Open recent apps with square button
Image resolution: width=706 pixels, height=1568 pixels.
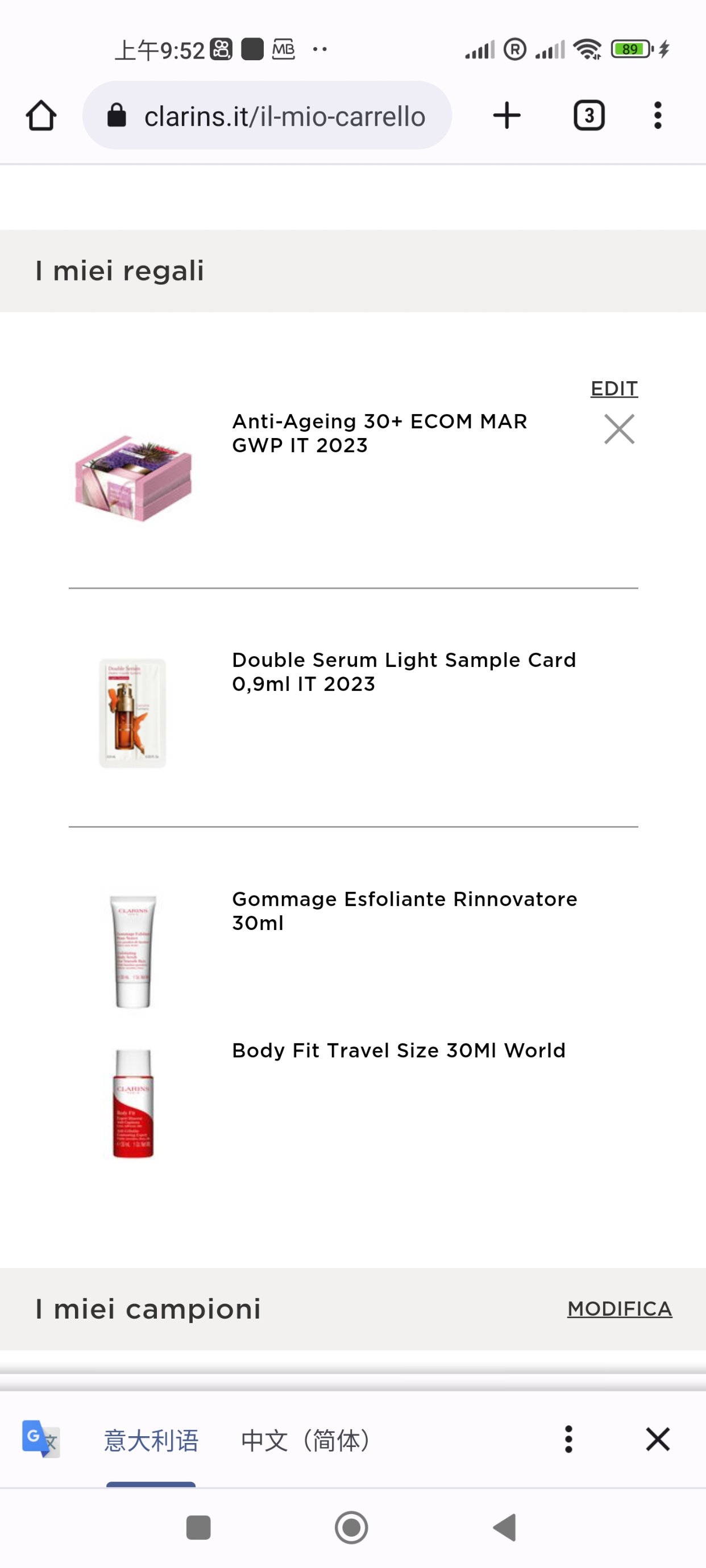click(198, 1527)
